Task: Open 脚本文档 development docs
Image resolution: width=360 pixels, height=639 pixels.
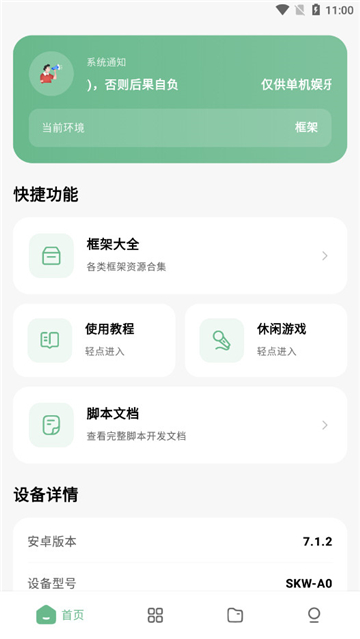Action: pyautogui.click(x=180, y=425)
